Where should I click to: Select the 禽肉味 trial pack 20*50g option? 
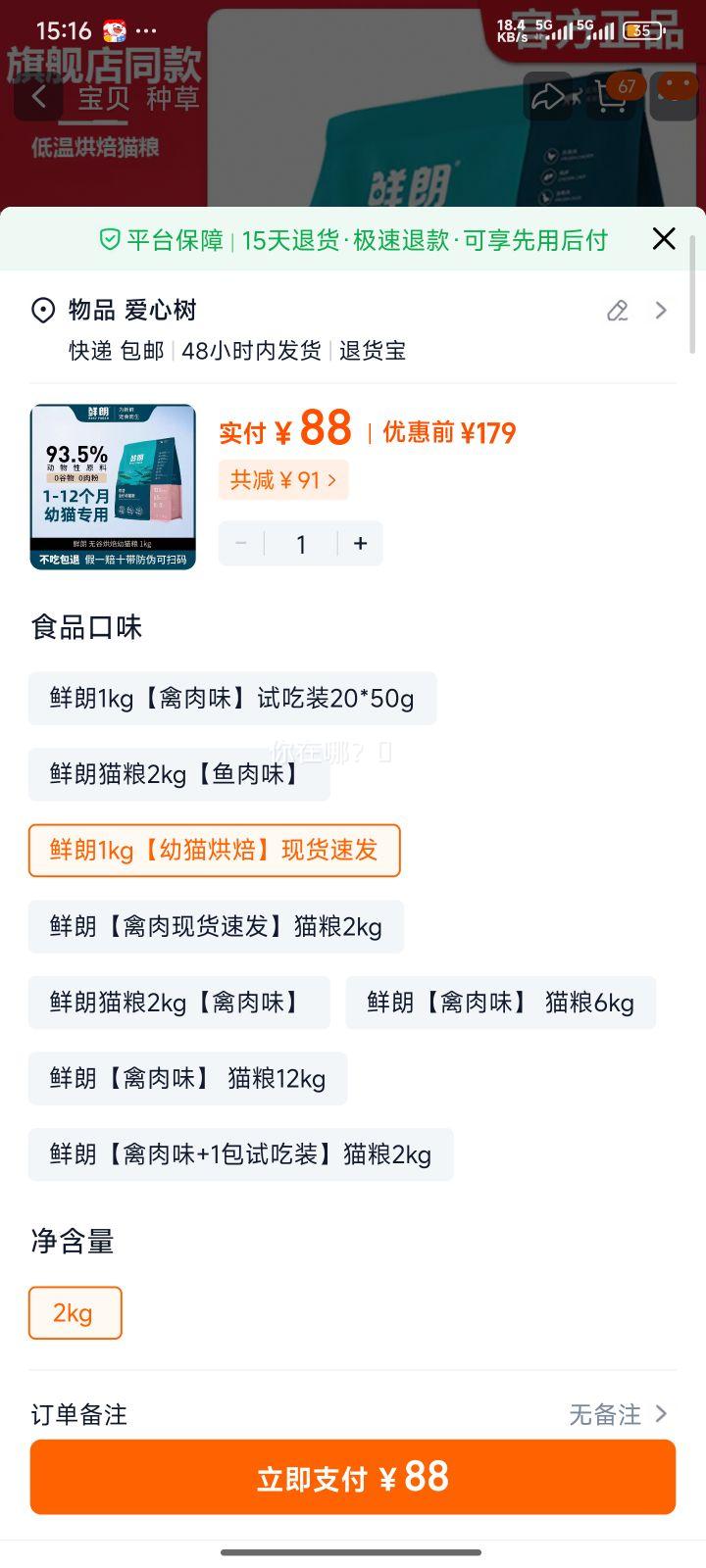click(x=233, y=698)
